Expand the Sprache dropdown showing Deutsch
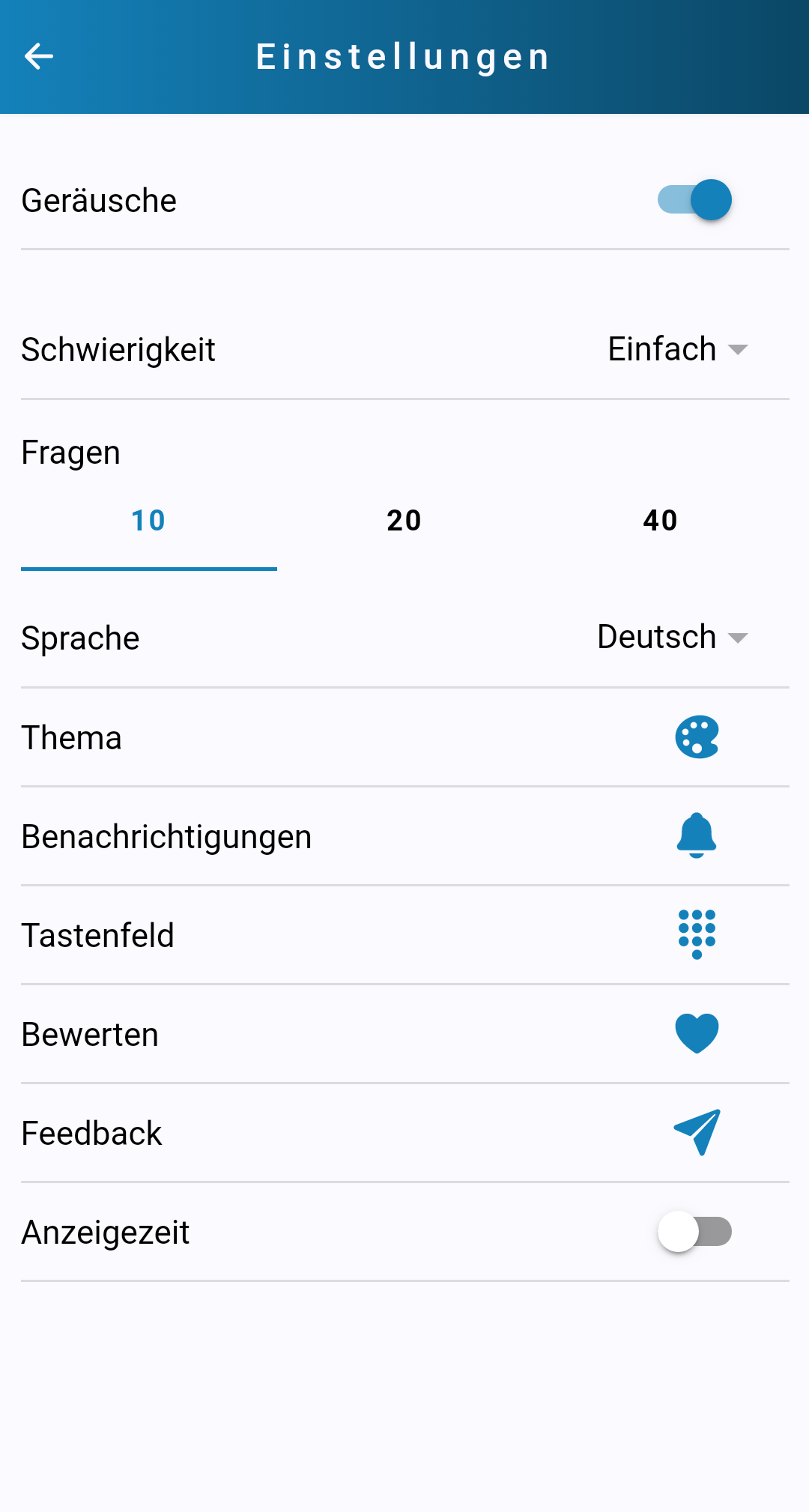Screen dimensions: 809x1512 pos(673,637)
